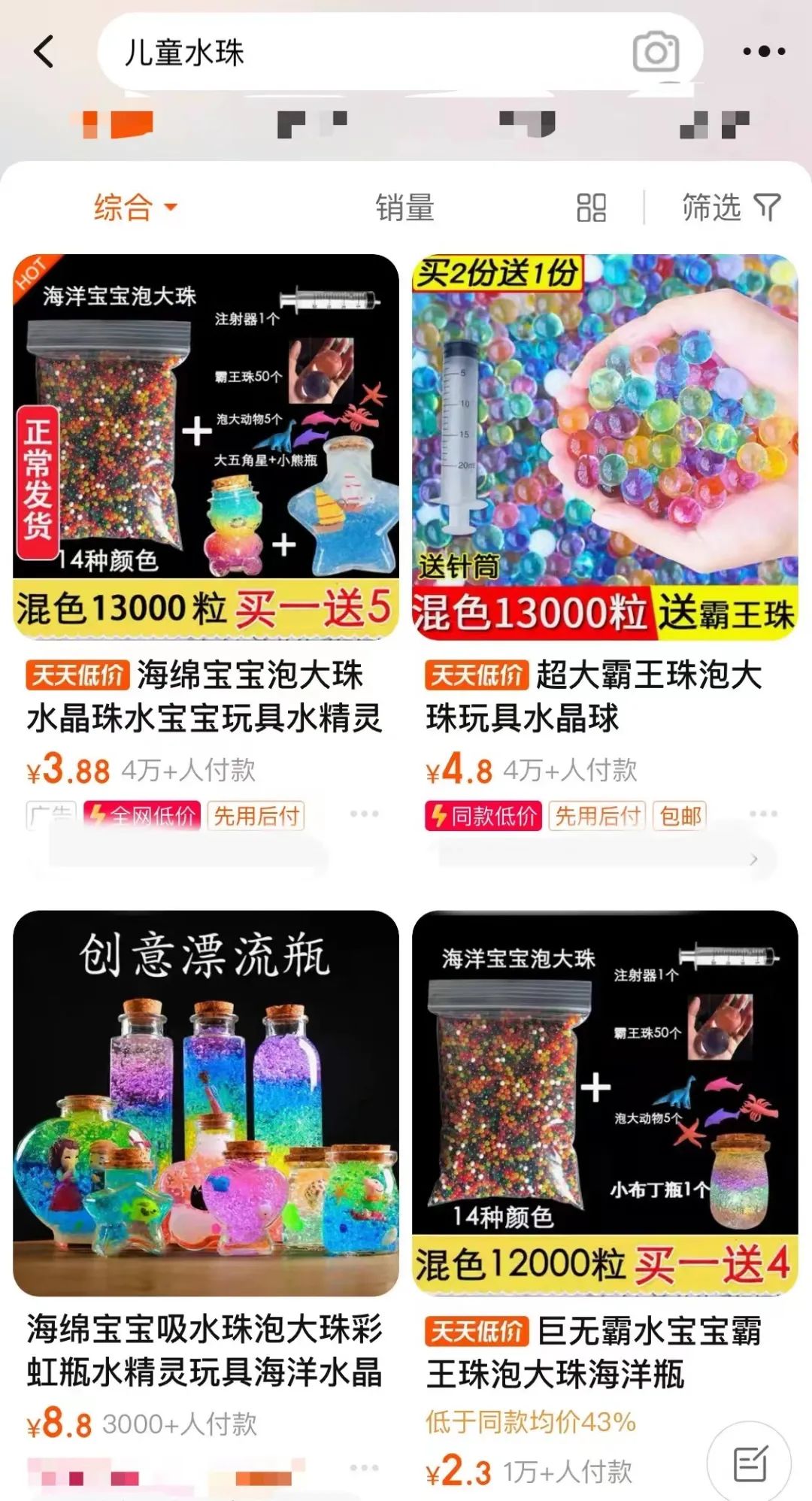Expand the 综合 sort dropdown
Image resolution: width=812 pixels, height=1501 pixels.
coord(135,208)
